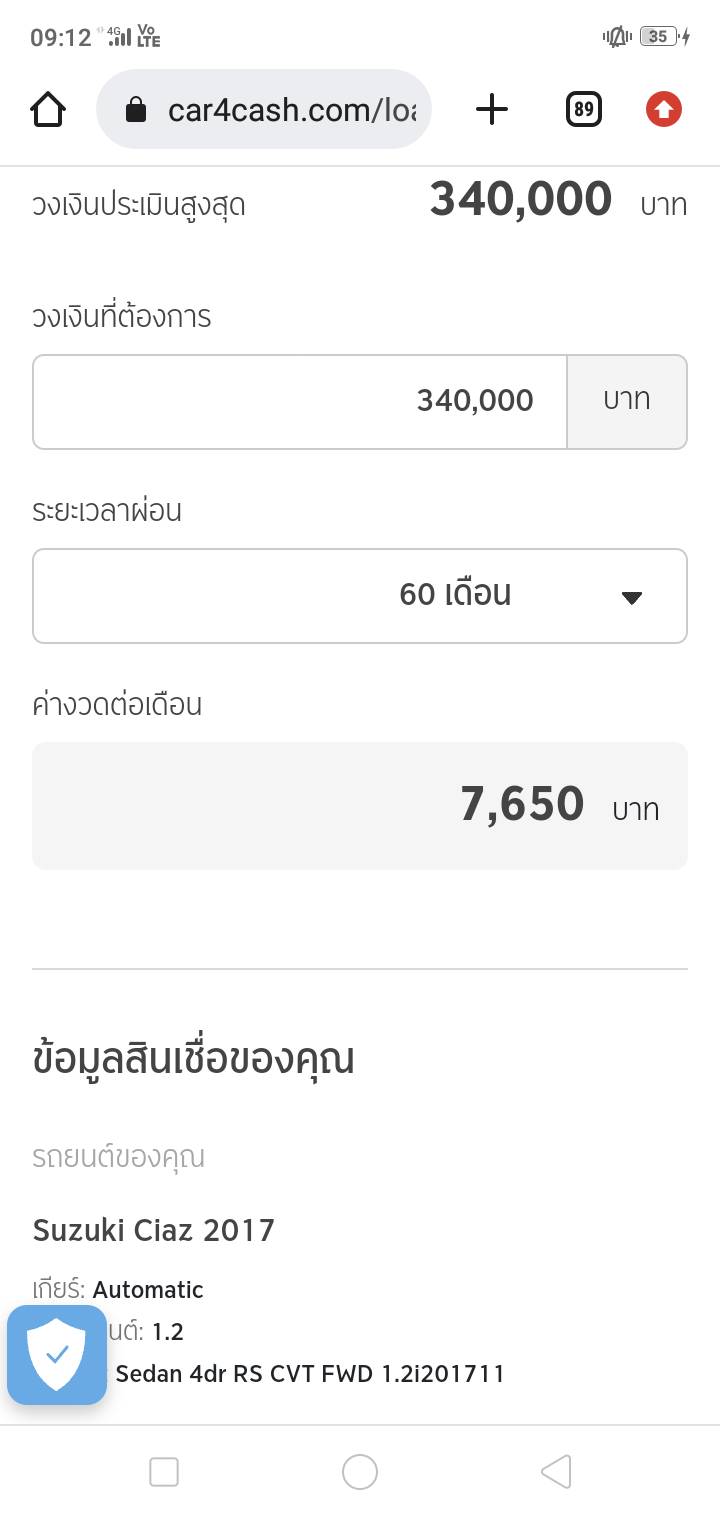Open the 60 เดือน installment period dropdown
This screenshot has width=720, height=1520.
pyautogui.click(x=360, y=595)
